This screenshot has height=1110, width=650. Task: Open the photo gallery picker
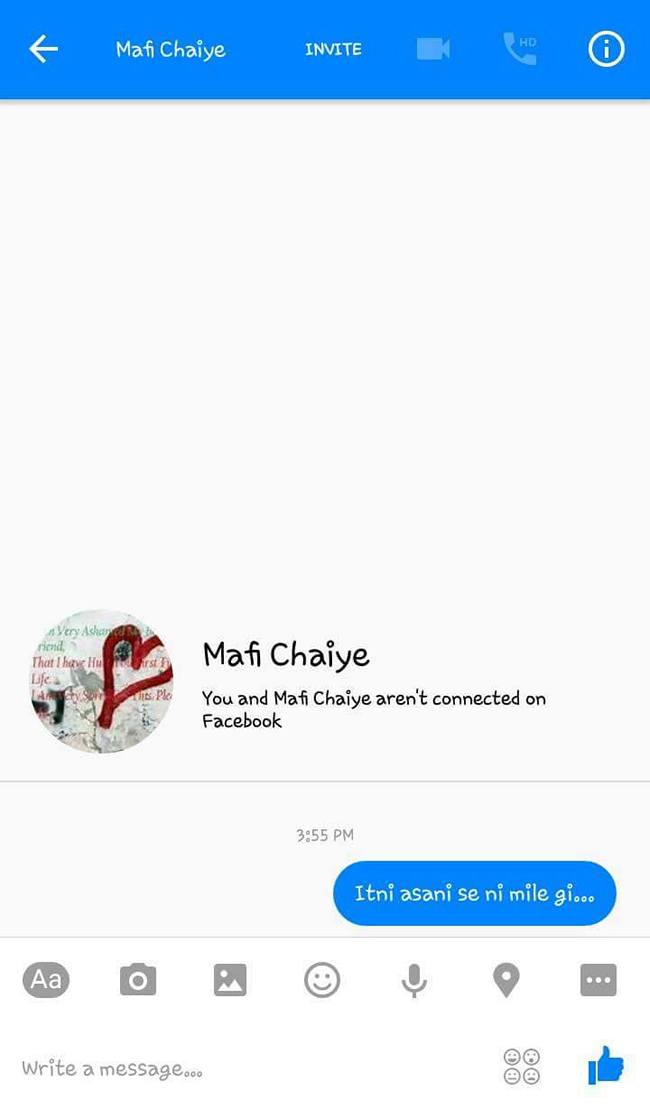(230, 980)
